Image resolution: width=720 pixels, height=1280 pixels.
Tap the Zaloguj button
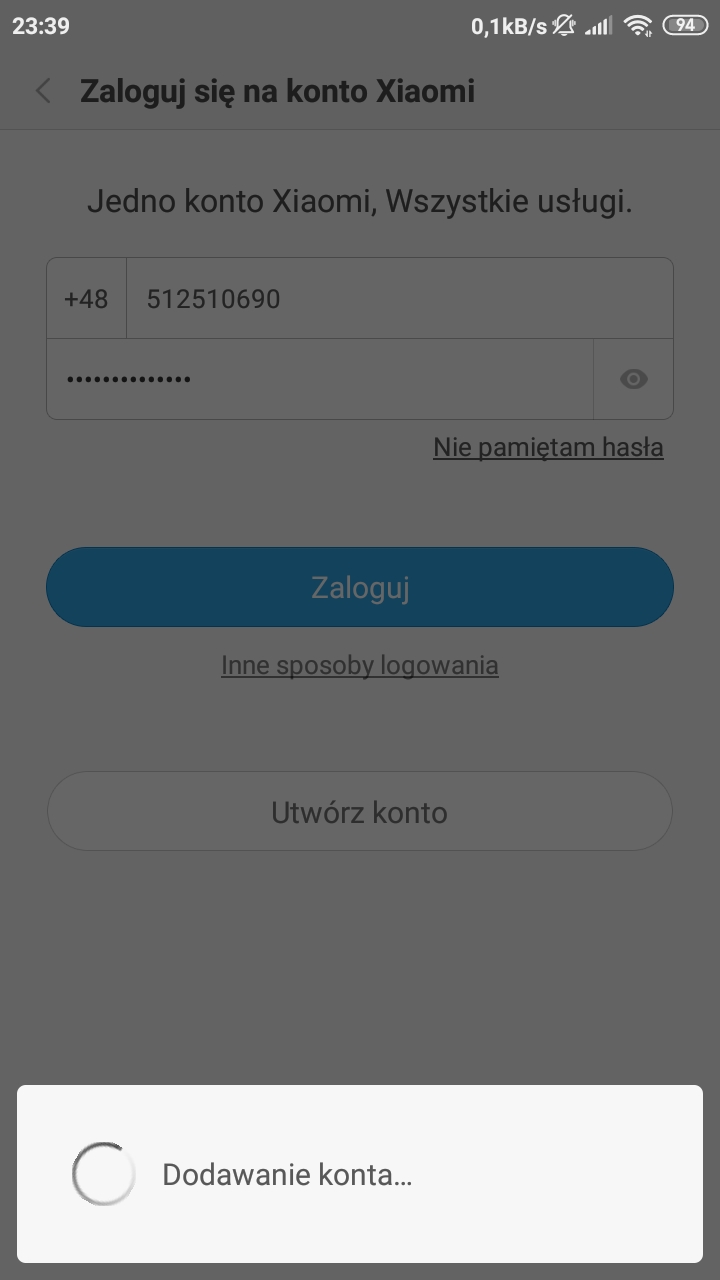360,587
